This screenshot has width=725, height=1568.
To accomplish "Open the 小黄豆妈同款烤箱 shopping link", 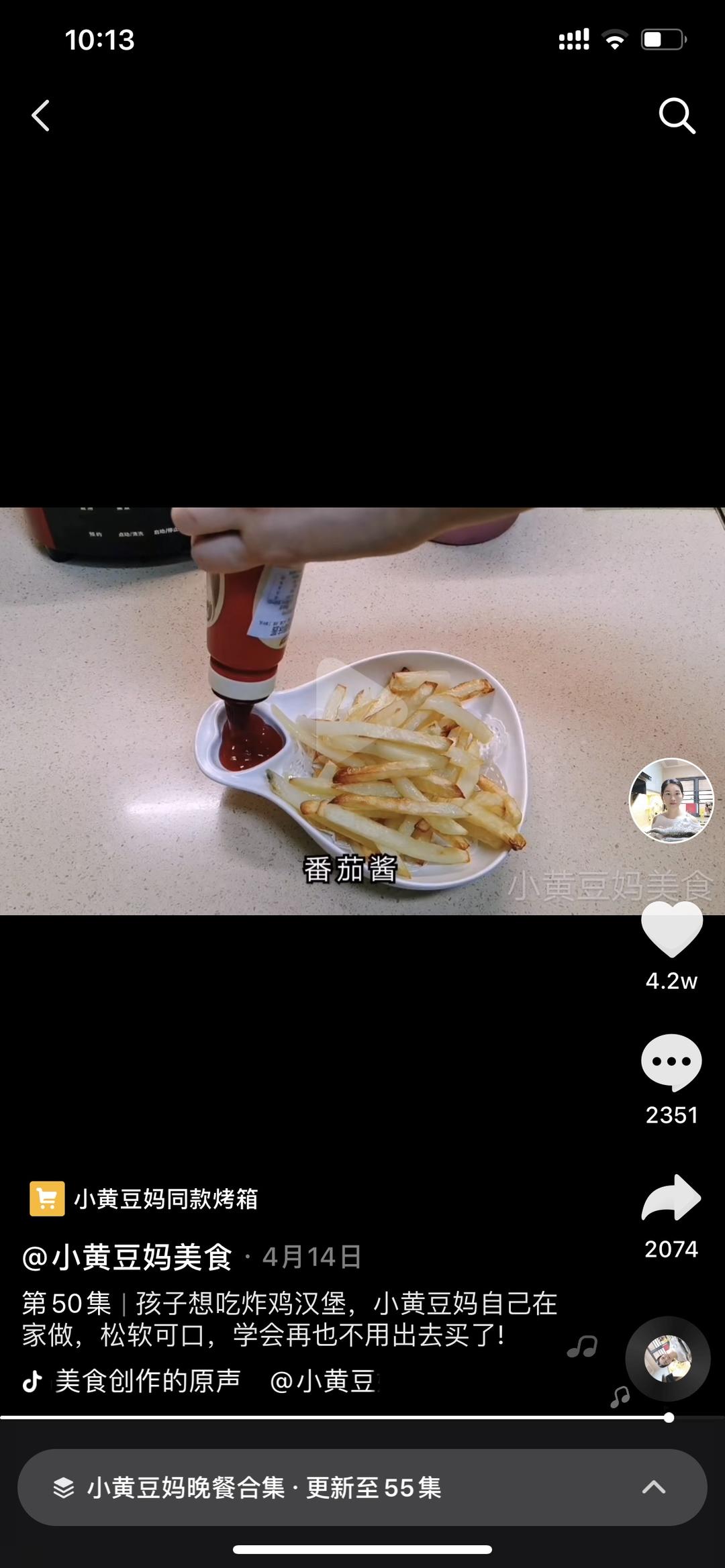I will (144, 1198).
